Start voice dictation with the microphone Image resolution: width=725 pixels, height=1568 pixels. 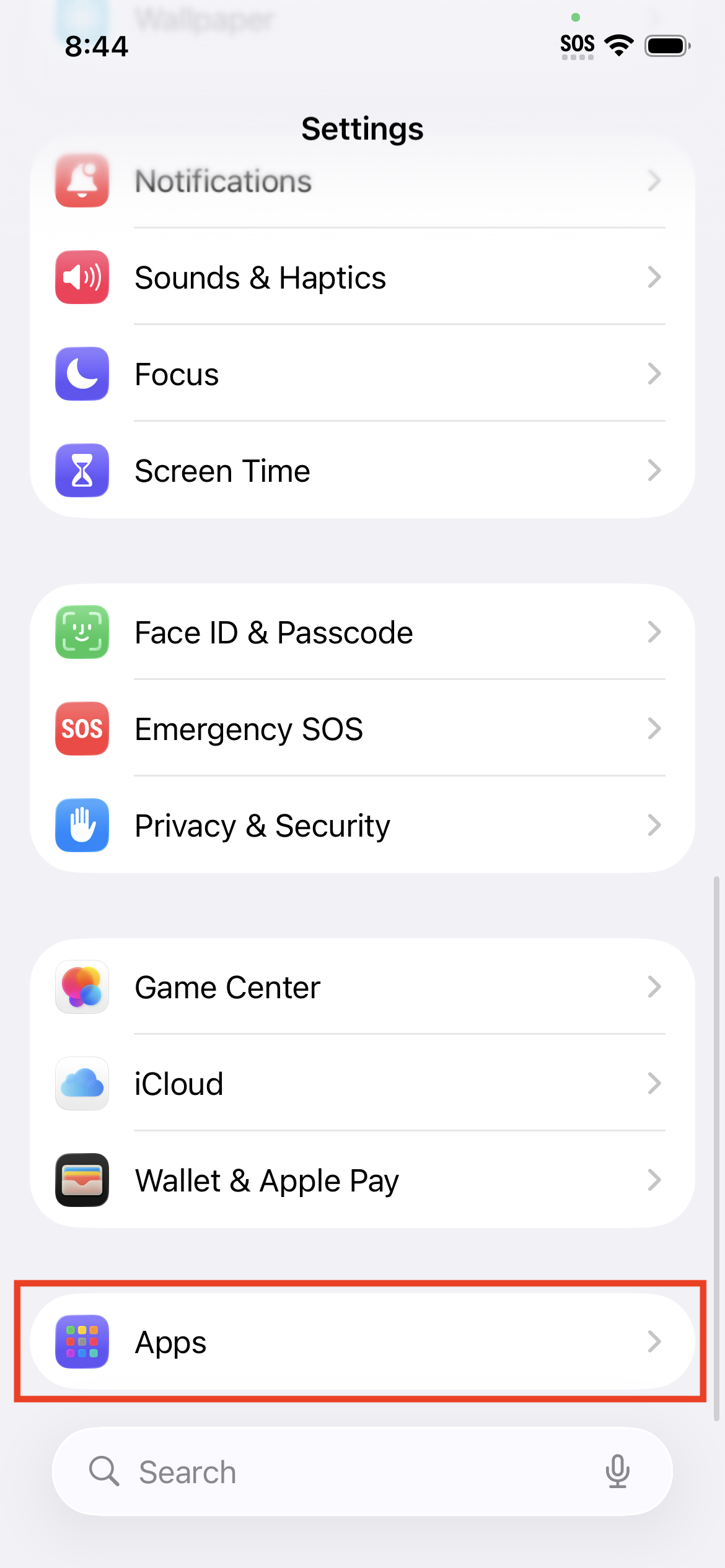coord(617,1471)
